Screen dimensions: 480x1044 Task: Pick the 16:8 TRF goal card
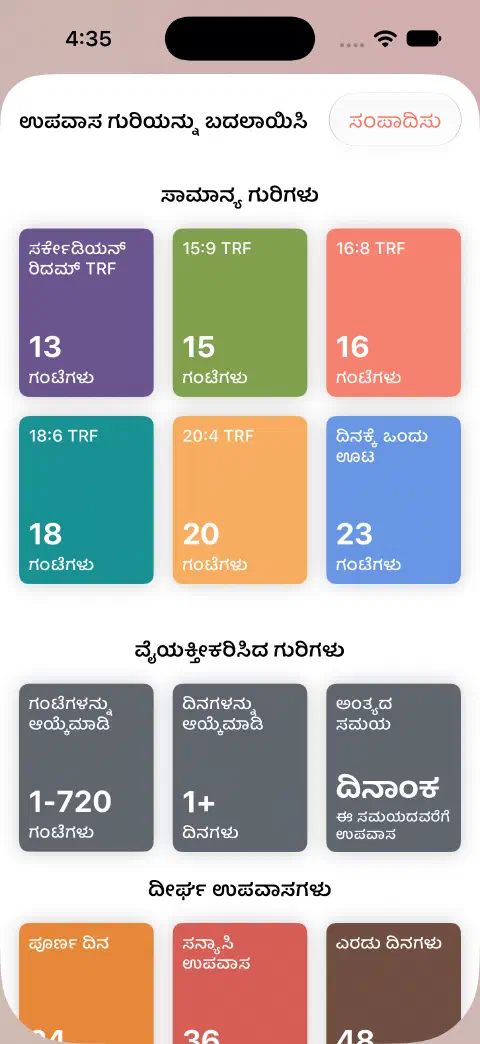tap(393, 313)
